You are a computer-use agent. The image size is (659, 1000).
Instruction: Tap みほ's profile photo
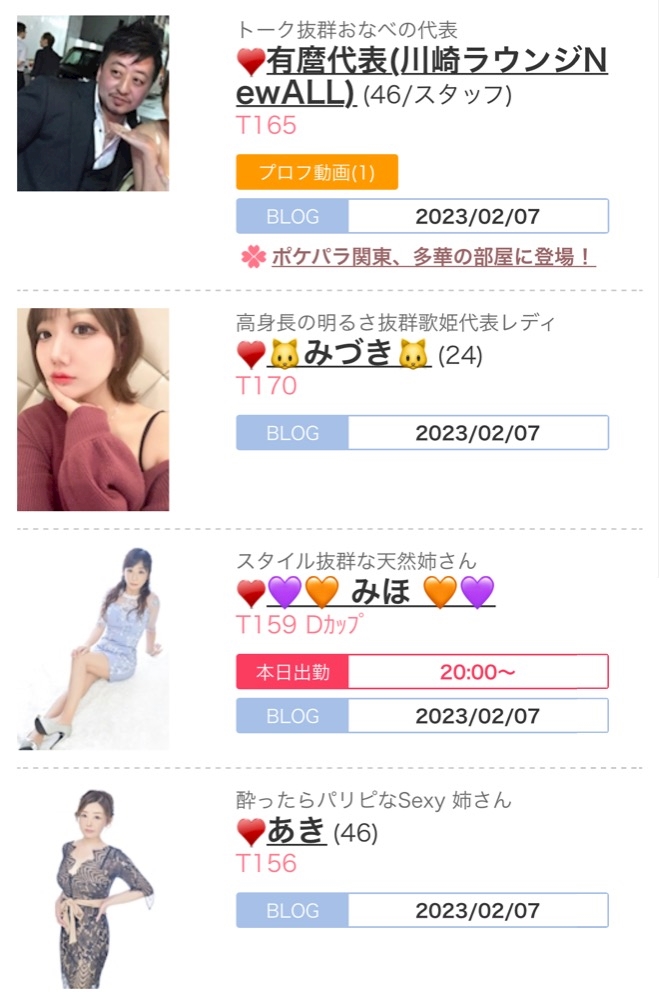point(93,648)
